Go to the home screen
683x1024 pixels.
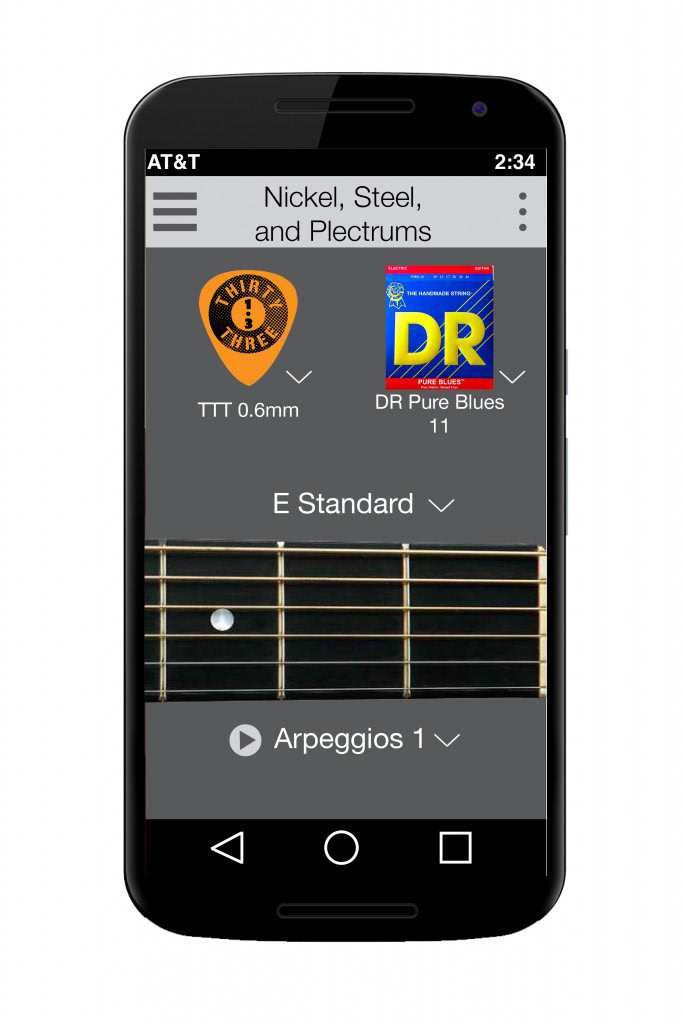341,847
